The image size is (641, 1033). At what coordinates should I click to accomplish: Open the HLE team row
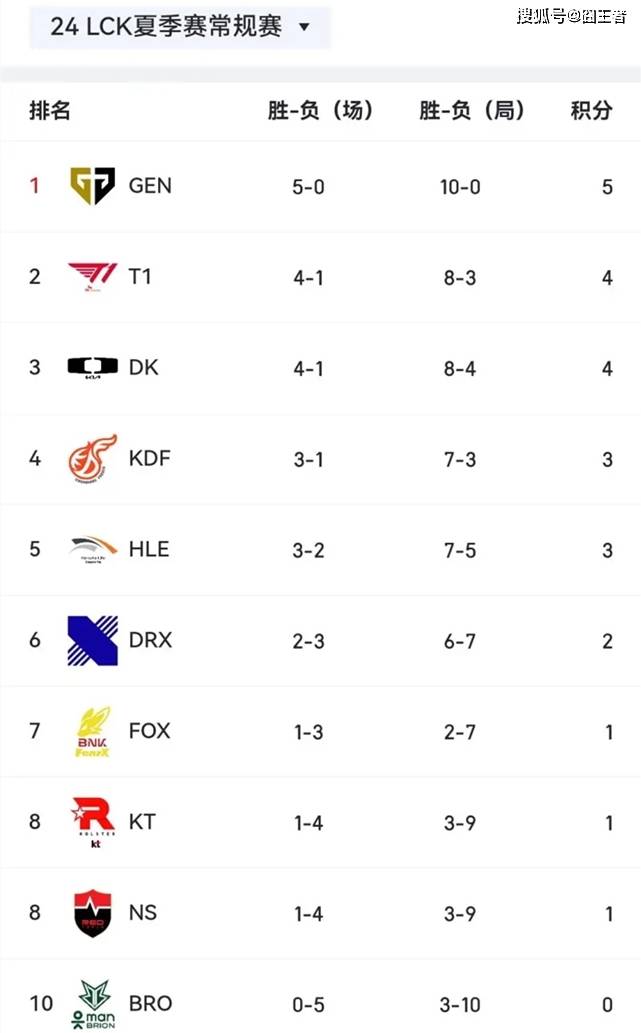320,550
